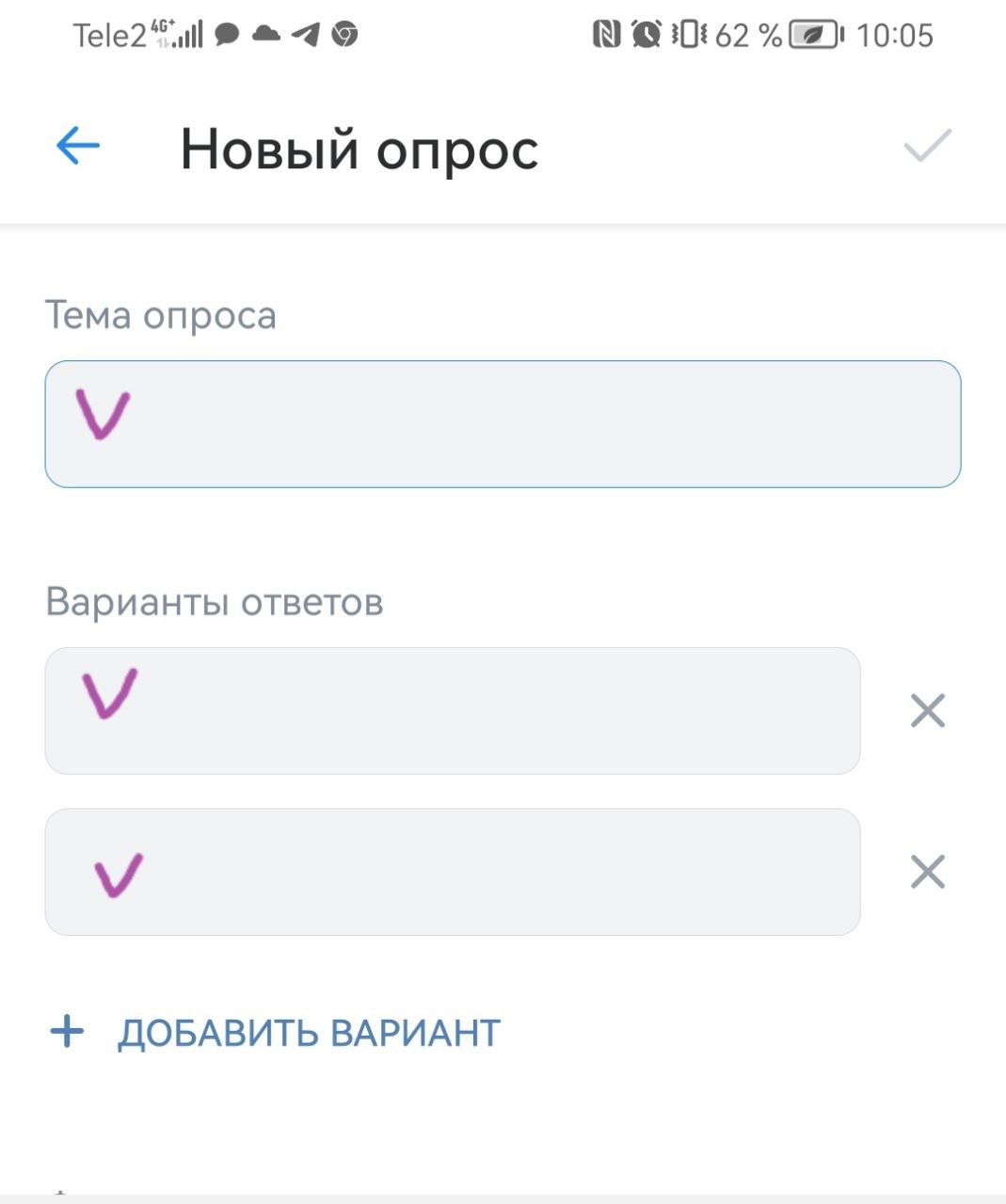Remove the second answer option
Image resolution: width=1006 pixels, height=1204 pixels.
click(x=928, y=872)
